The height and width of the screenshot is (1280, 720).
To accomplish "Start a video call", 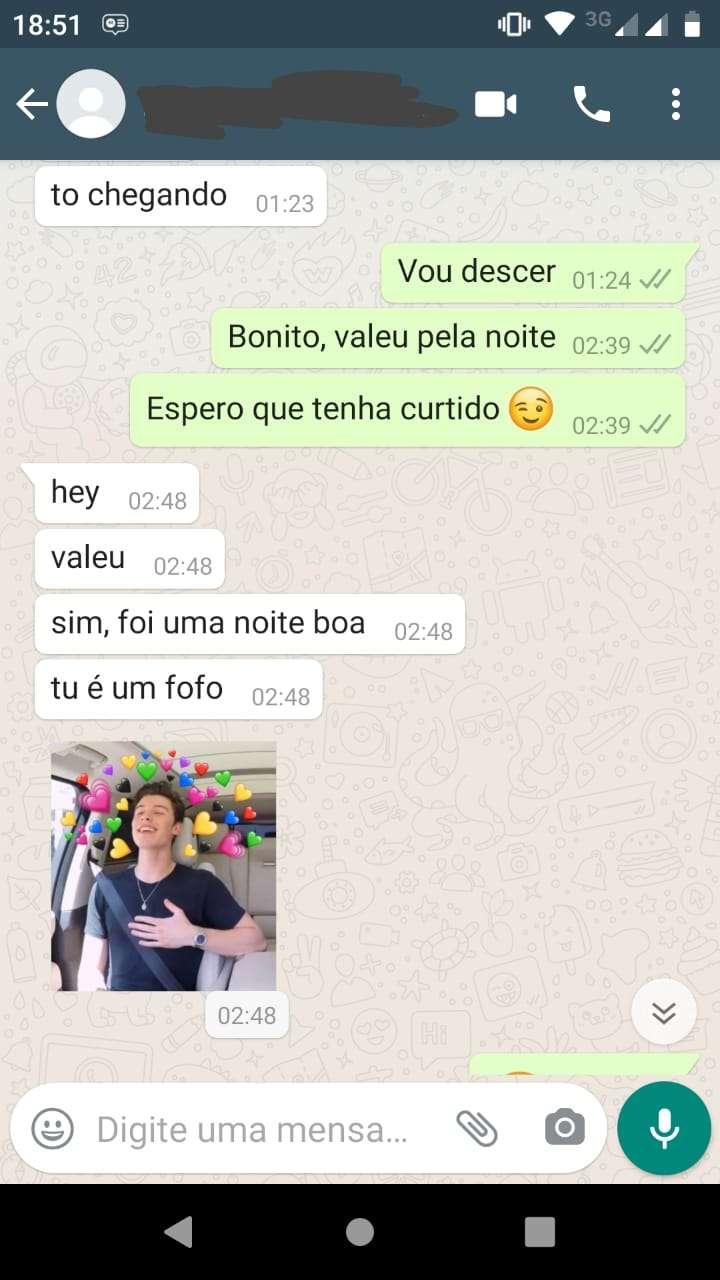I will pos(496,104).
